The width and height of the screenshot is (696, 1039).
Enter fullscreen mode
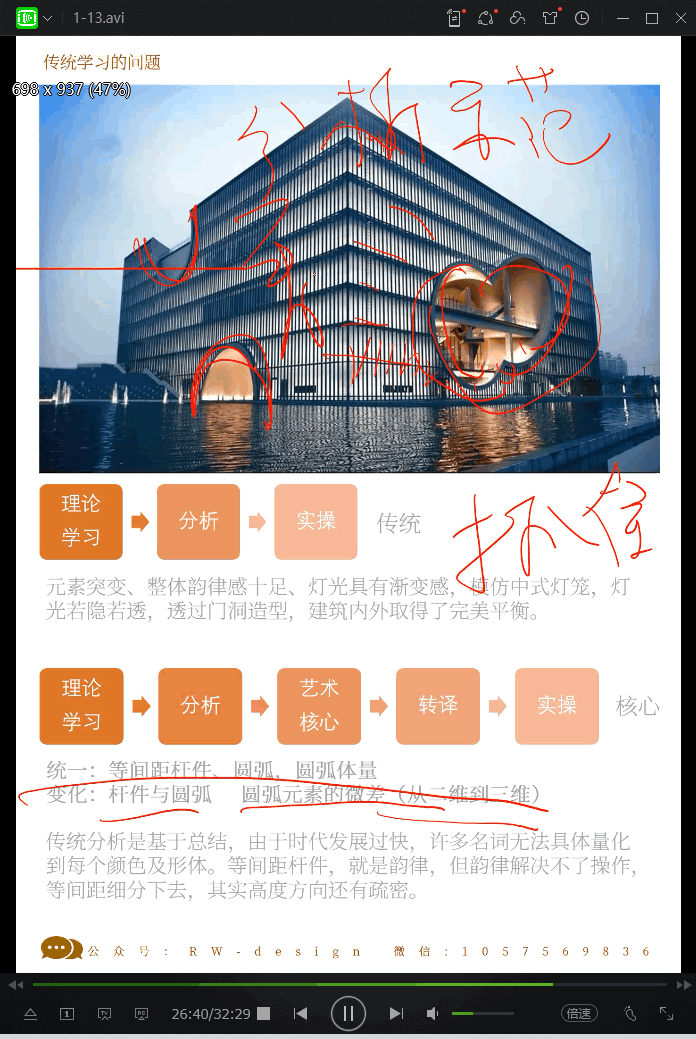[x=666, y=1014]
